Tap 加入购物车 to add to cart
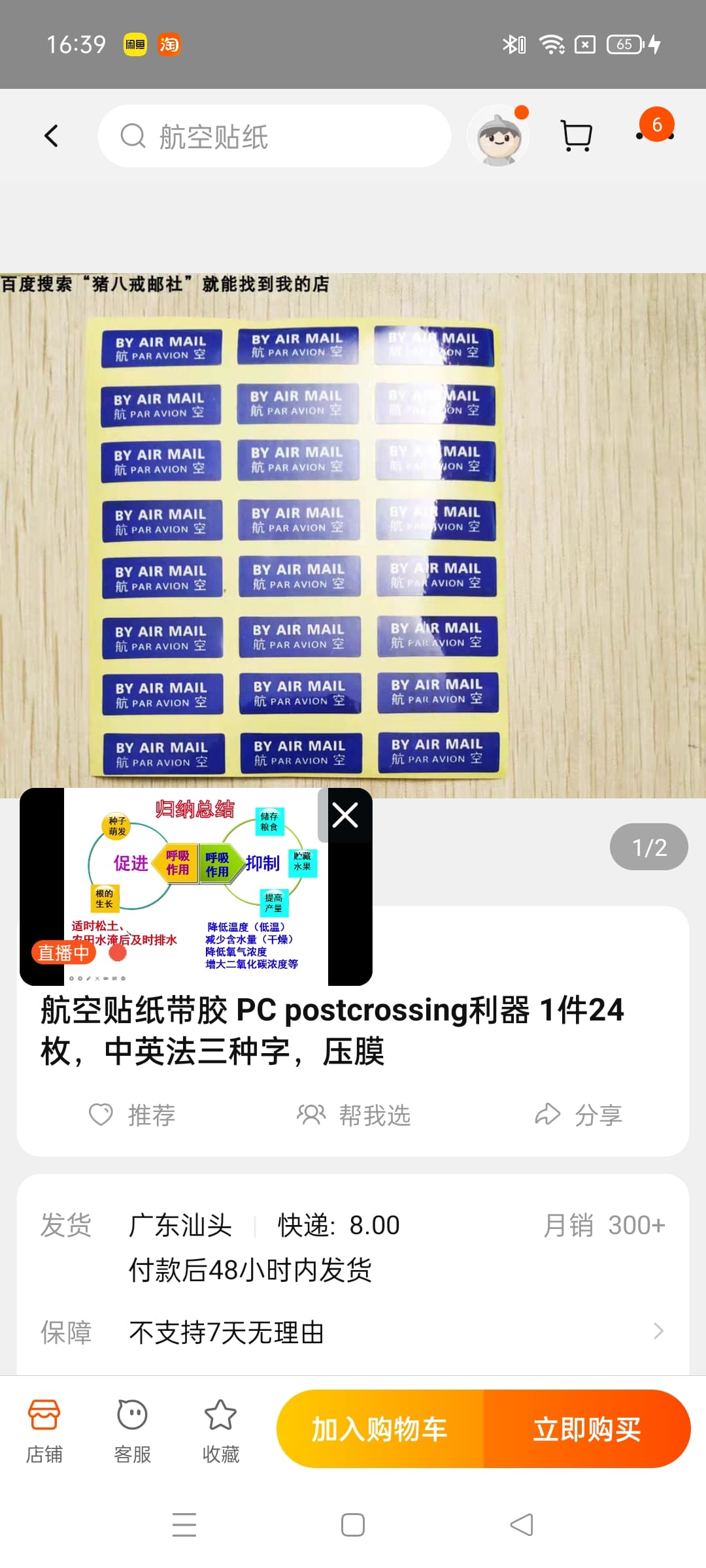Image resolution: width=706 pixels, height=1568 pixels. pyautogui.click(x=380, y=1429)
